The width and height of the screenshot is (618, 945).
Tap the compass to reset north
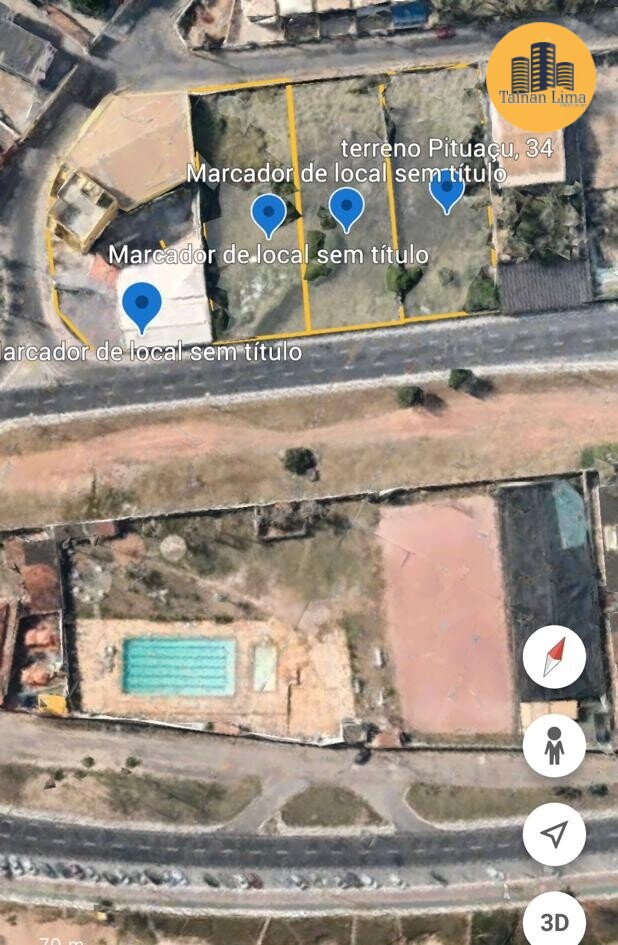coord(554,657)
